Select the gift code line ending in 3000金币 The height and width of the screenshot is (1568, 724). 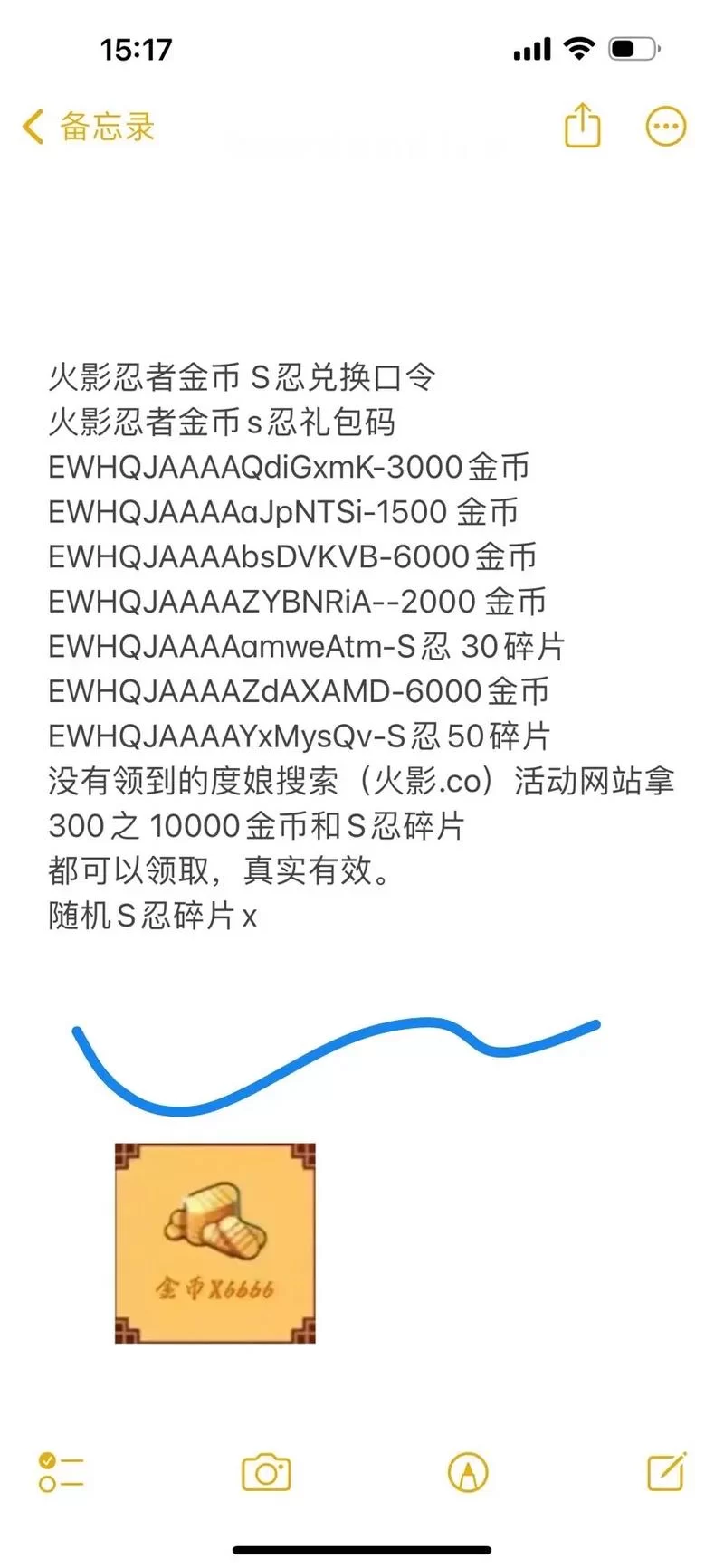click(x=290, y=467)
